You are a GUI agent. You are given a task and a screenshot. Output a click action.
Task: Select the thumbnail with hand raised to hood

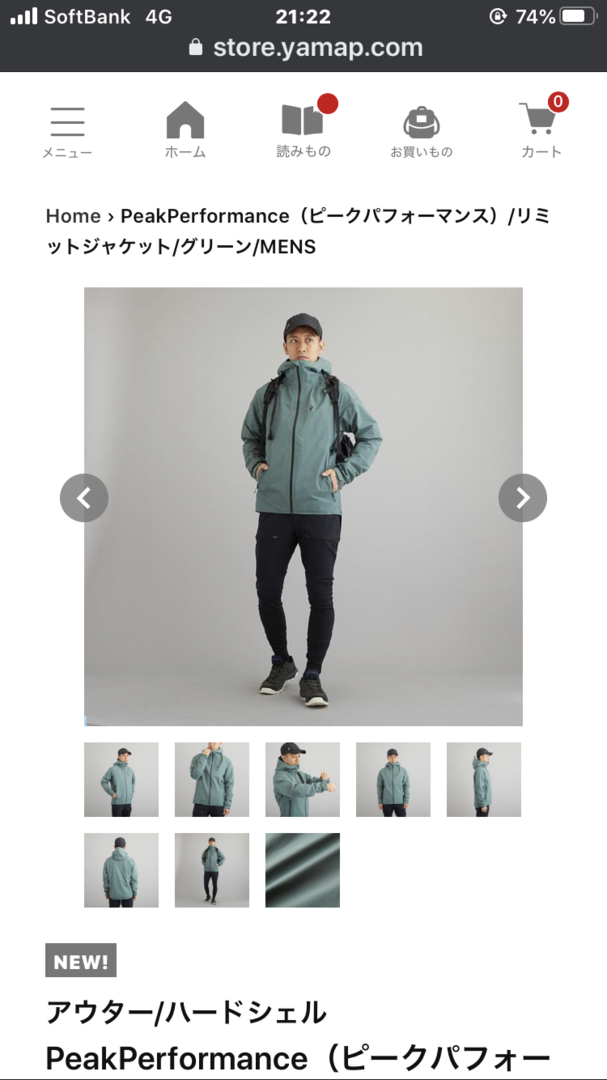coord(212,779)
